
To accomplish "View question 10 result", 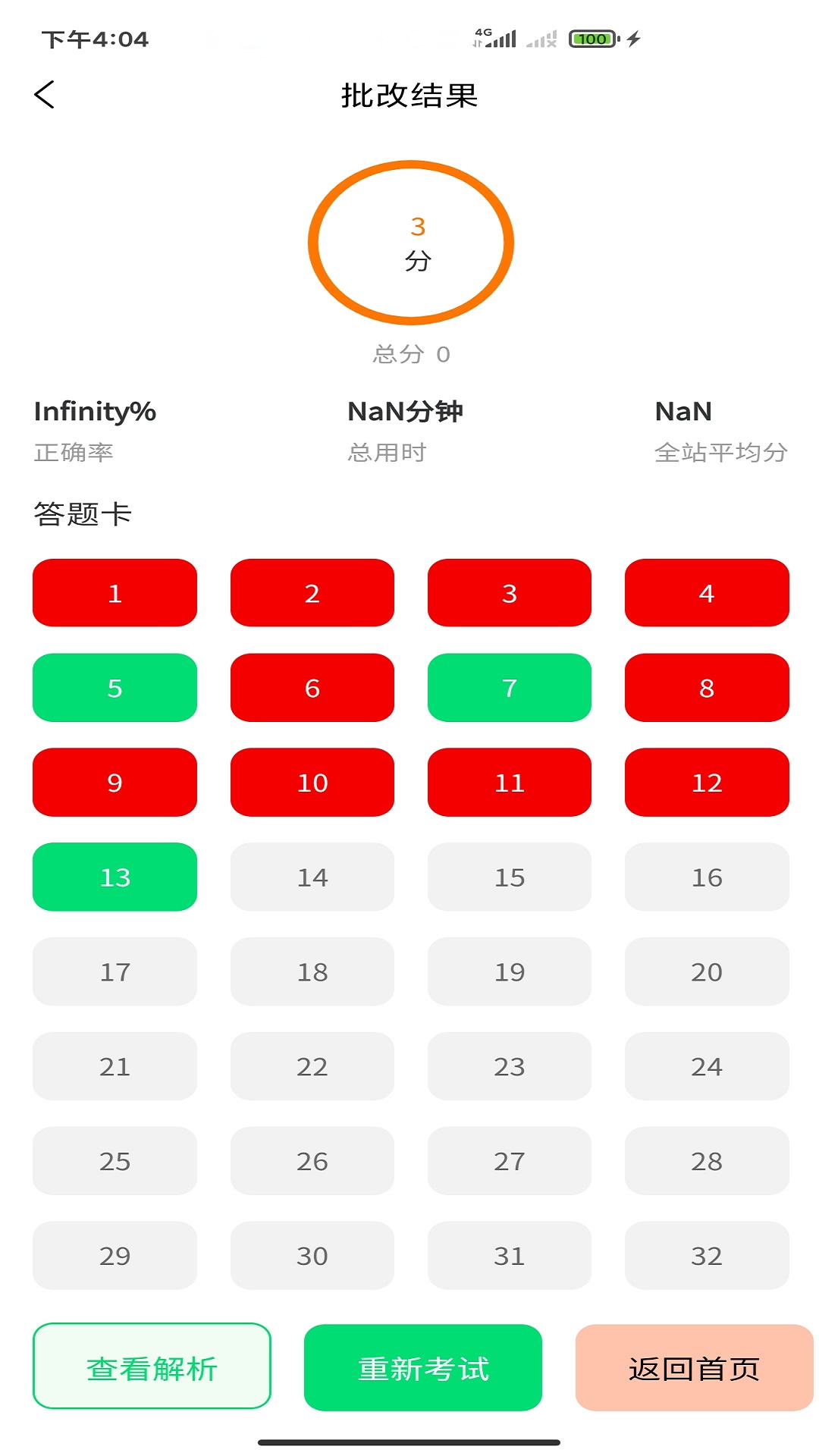I will (x=312, y=783).
